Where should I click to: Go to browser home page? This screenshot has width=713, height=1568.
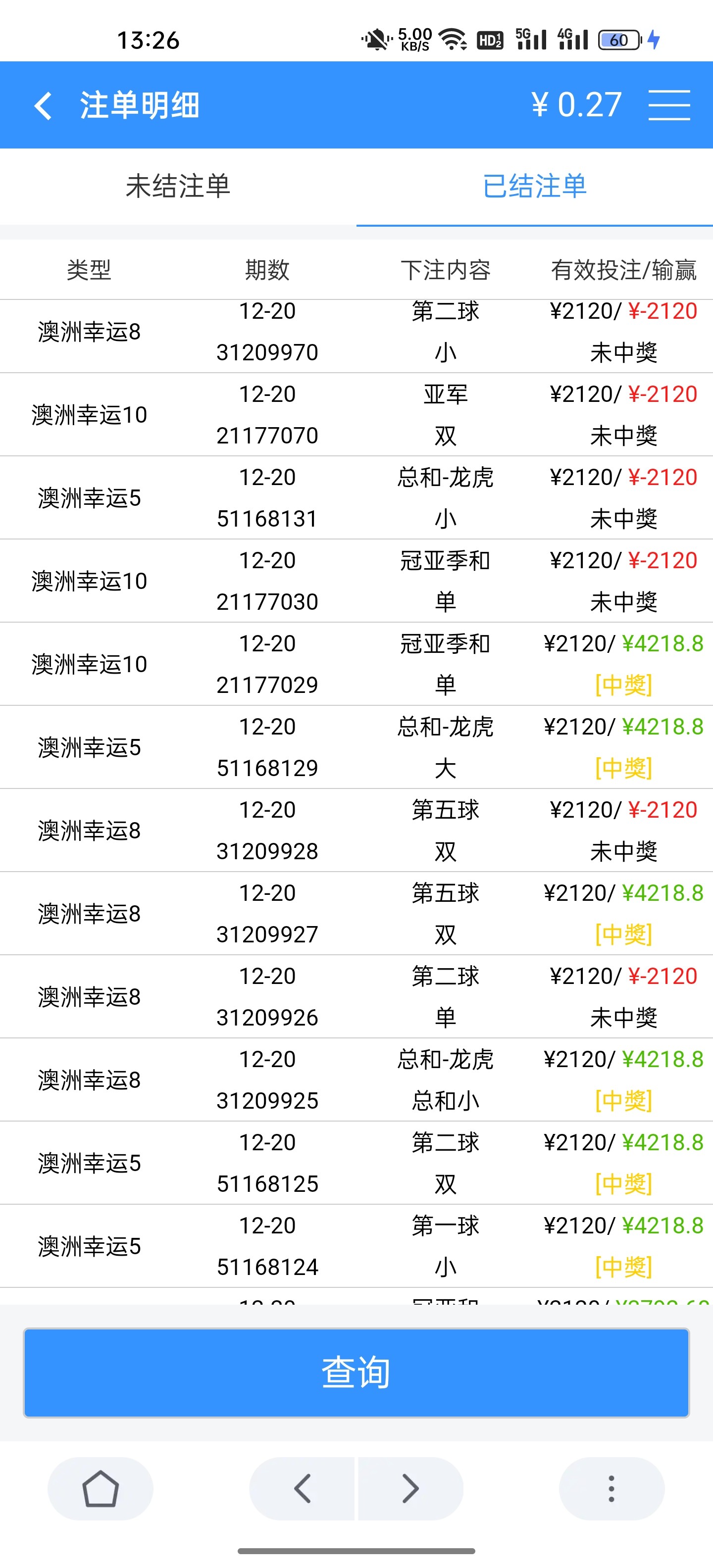[101, 1488]
